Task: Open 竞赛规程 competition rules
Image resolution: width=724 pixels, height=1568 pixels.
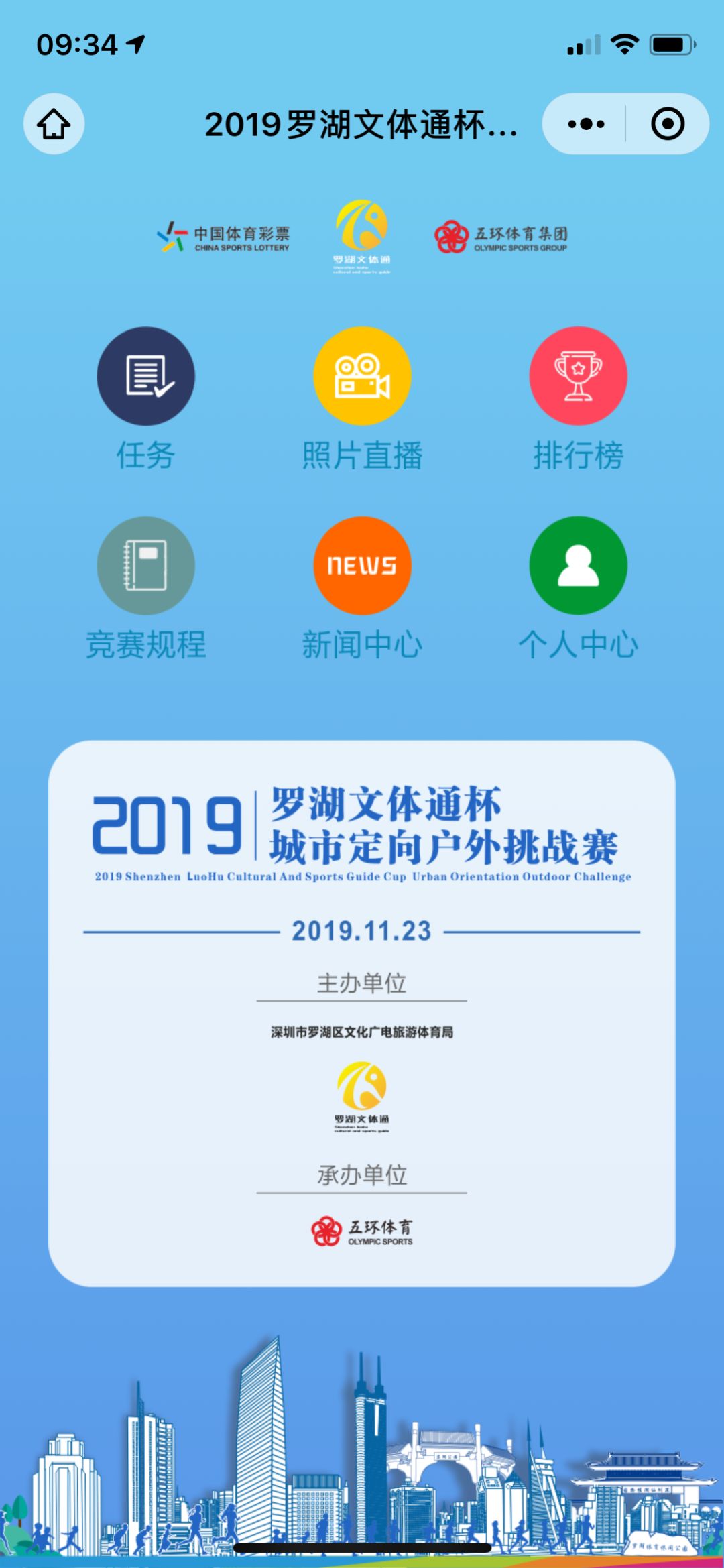Action: pyautogui.click(x=145, y=566)
